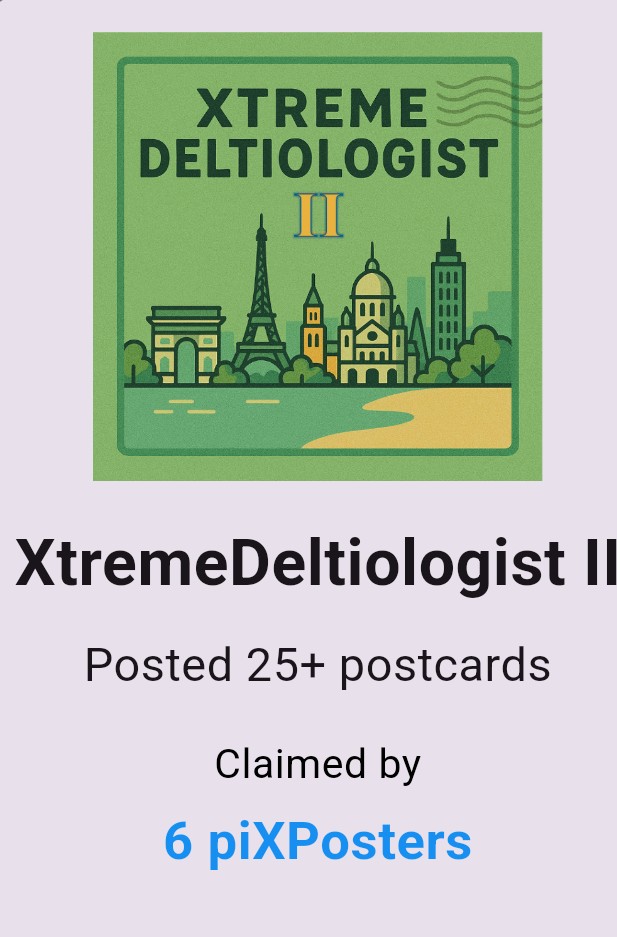Open the 6 piXPosters link
The width and height of the screenshot is (617, 937).
317,842
